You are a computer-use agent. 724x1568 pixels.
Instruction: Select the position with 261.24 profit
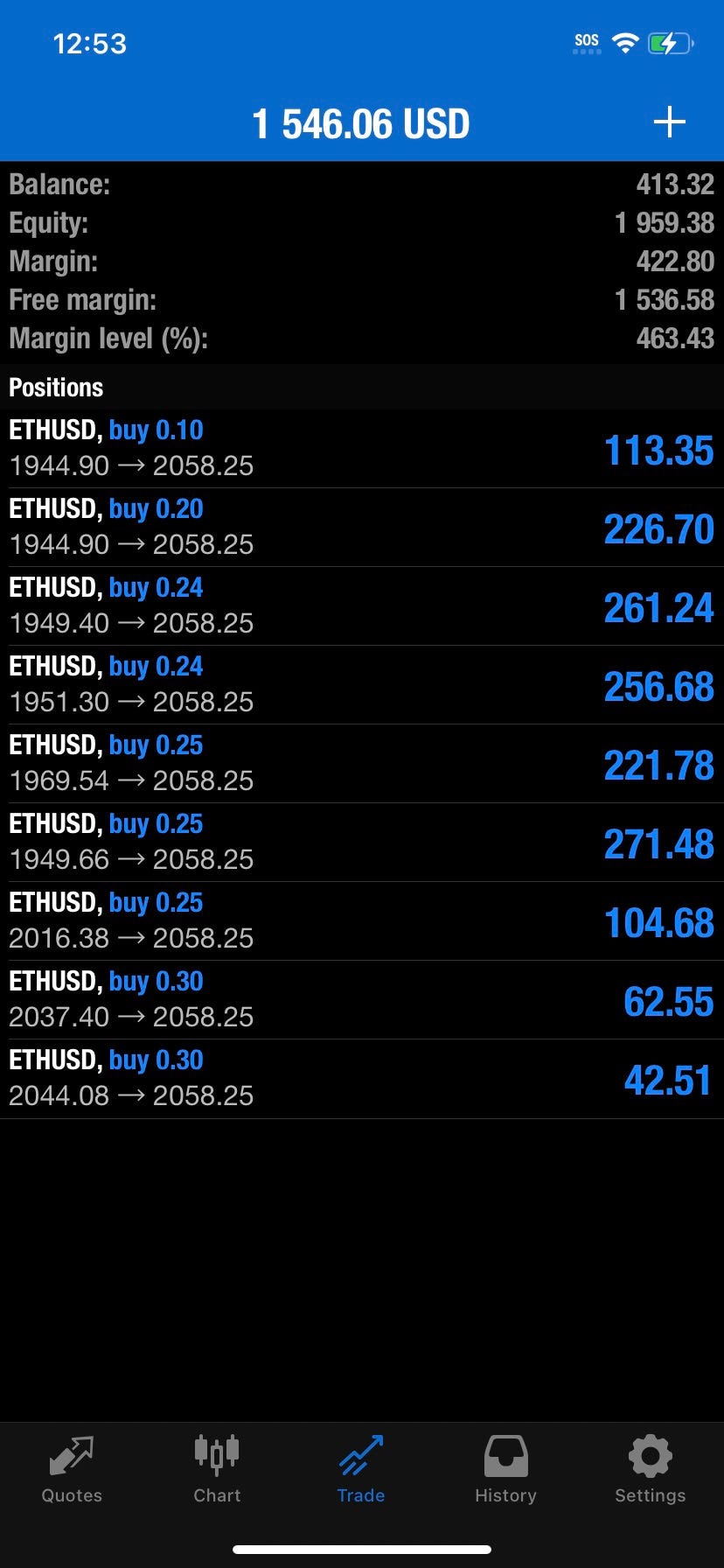point(362,605)
